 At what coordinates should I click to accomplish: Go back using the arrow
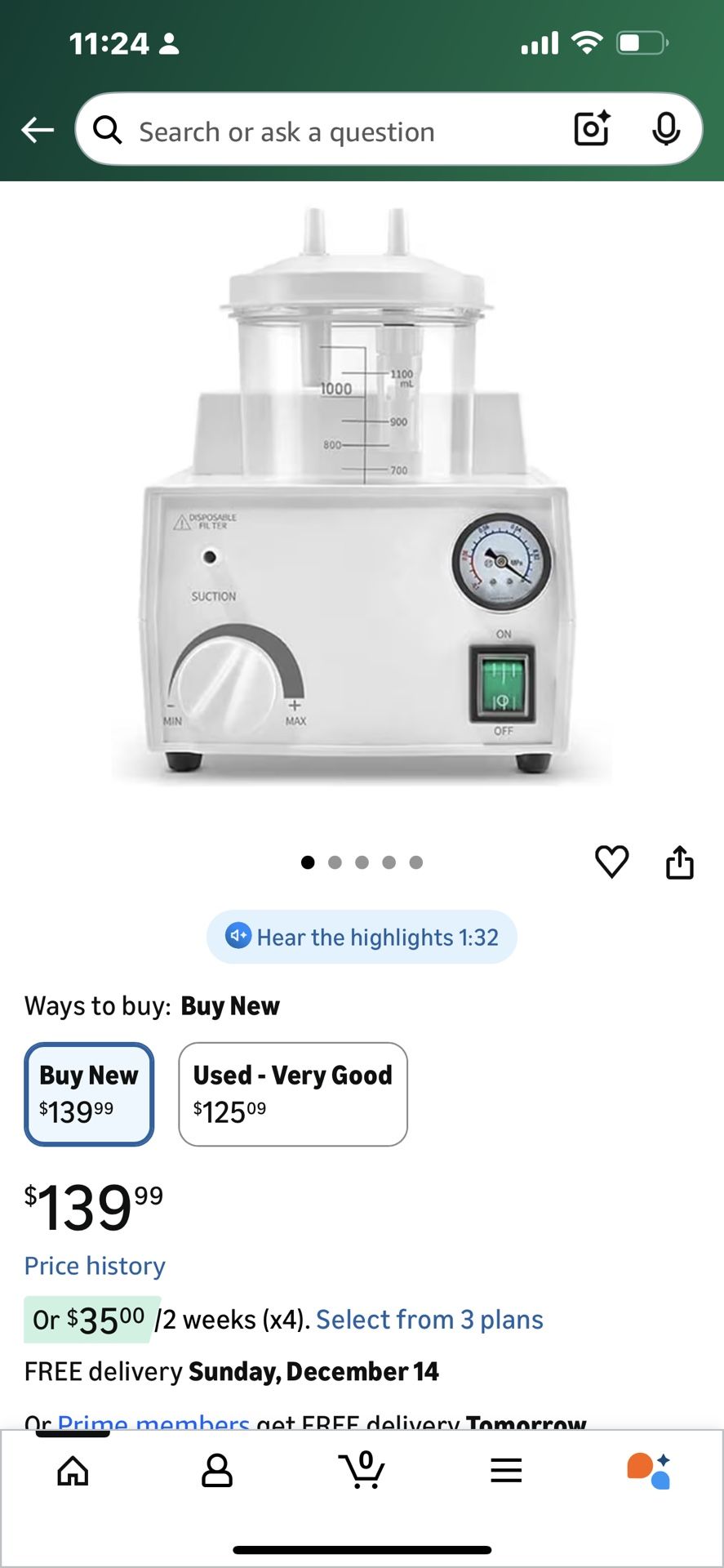38,130
